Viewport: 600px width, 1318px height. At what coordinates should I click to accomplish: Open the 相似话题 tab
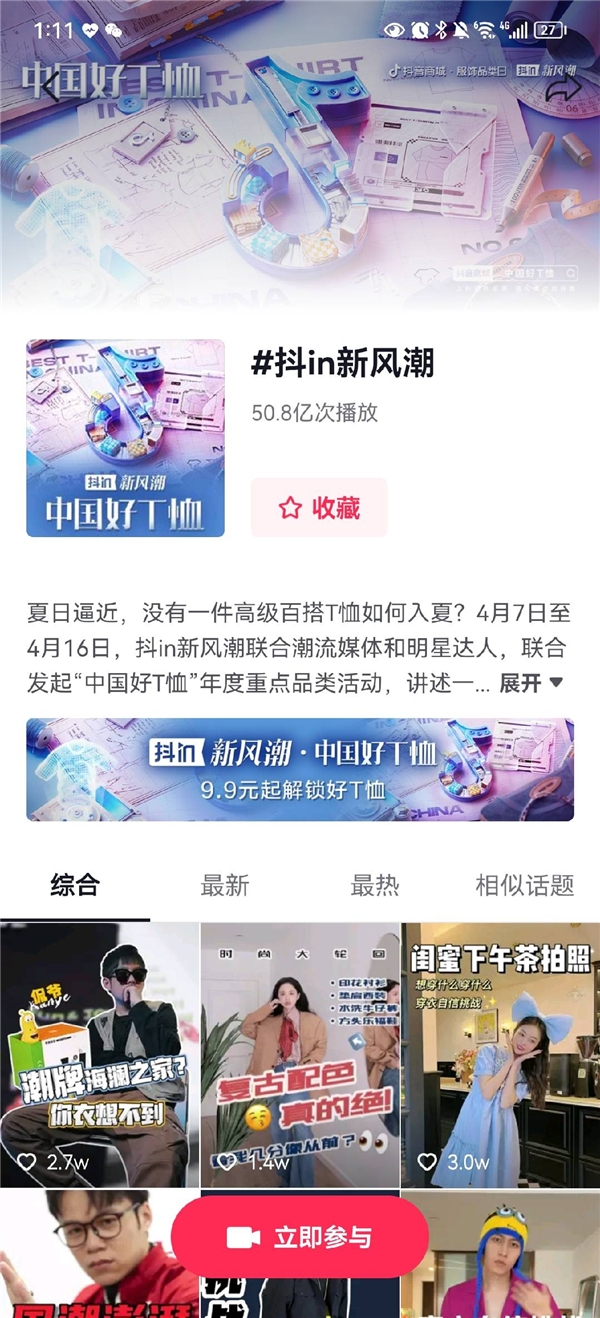click(525, 885)
